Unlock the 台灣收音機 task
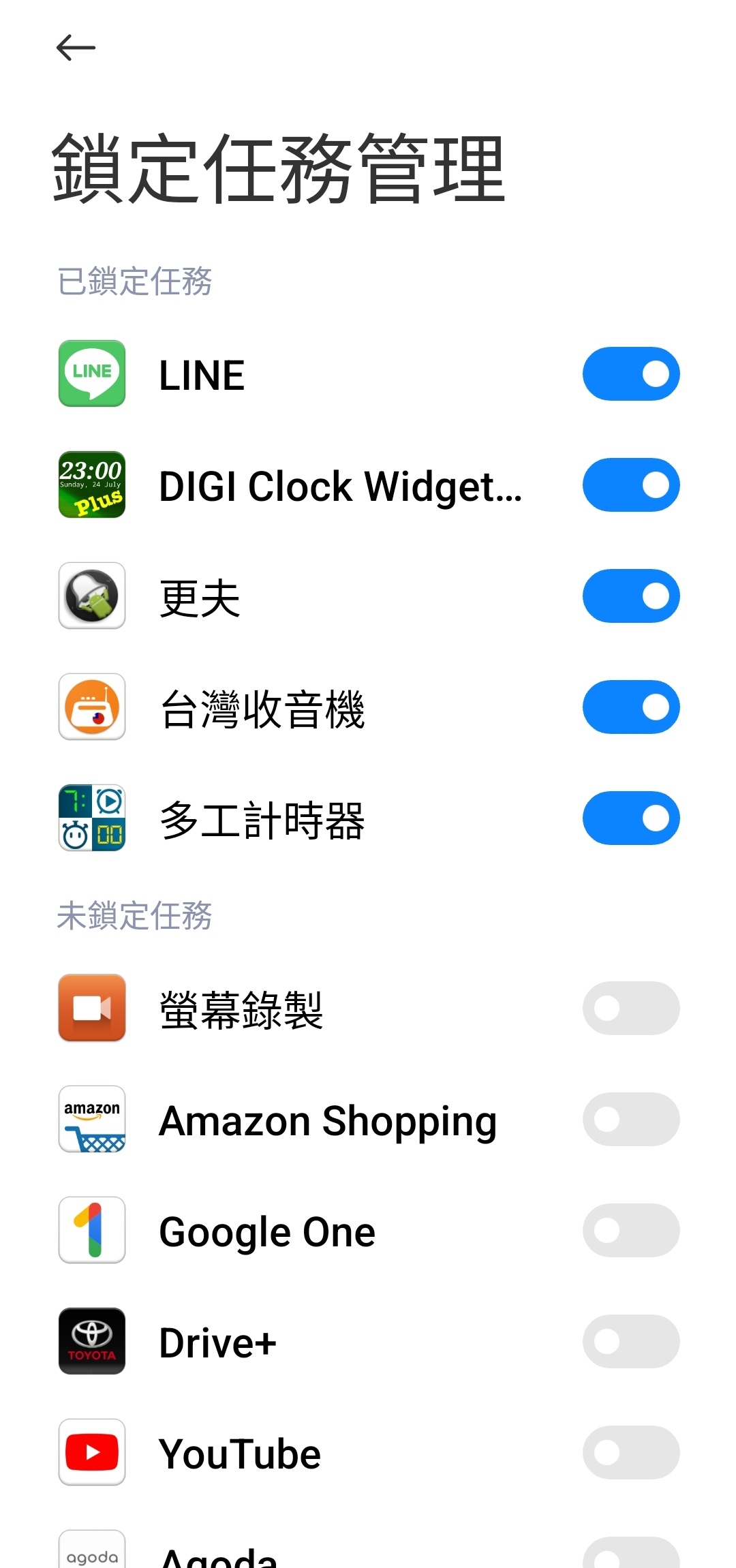This screenshot has height=1568, width=736. [x=631, y=707]
